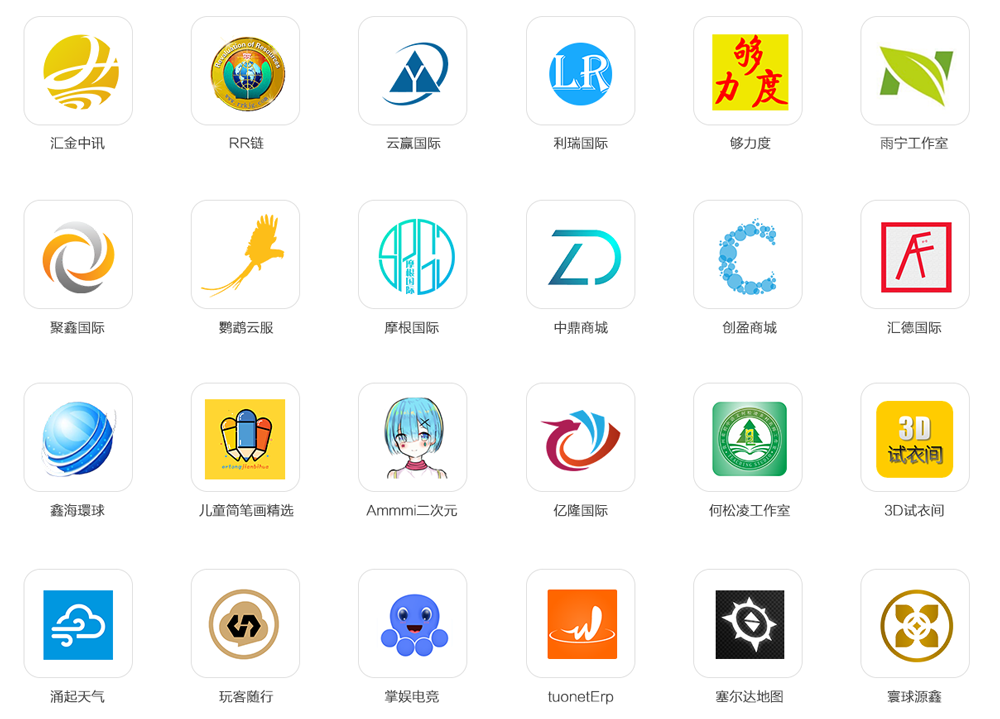The height and width of the screenshot is (719, 1000).
Task: Open the 够力度 app
Action: pyautogui.click(x=748, y=71)
